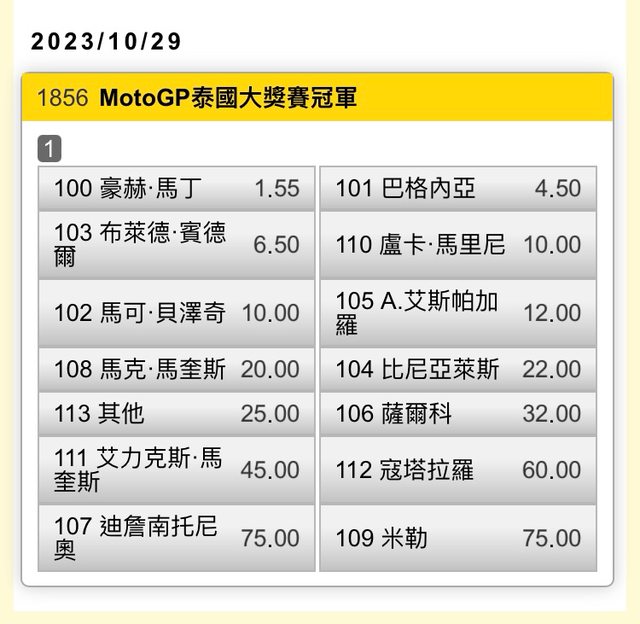Pick 101 巴格內亞 at odds 4.50
640x624 pixels.
coord(458,188)
